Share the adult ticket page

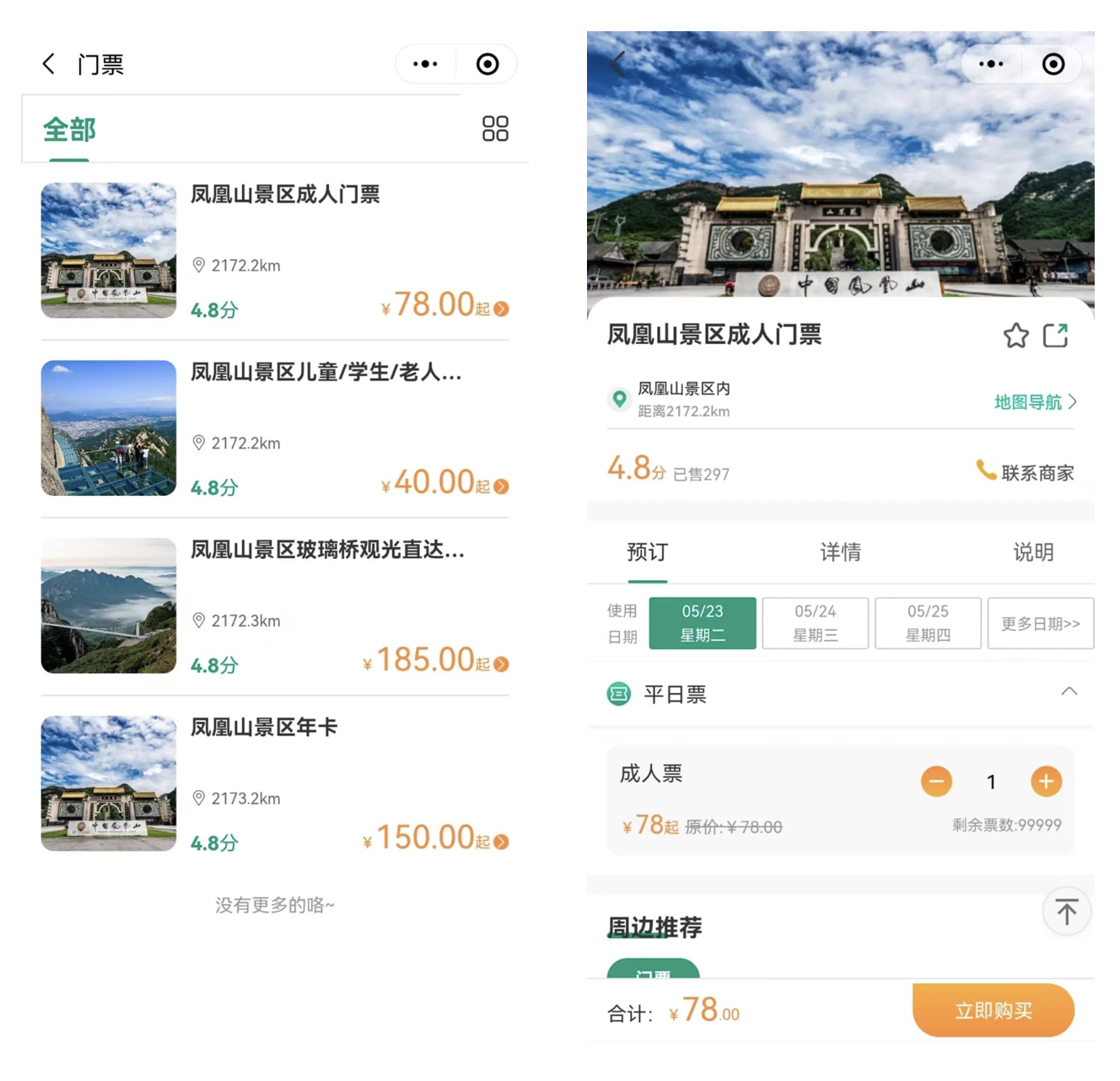(x=1055, y=336)
